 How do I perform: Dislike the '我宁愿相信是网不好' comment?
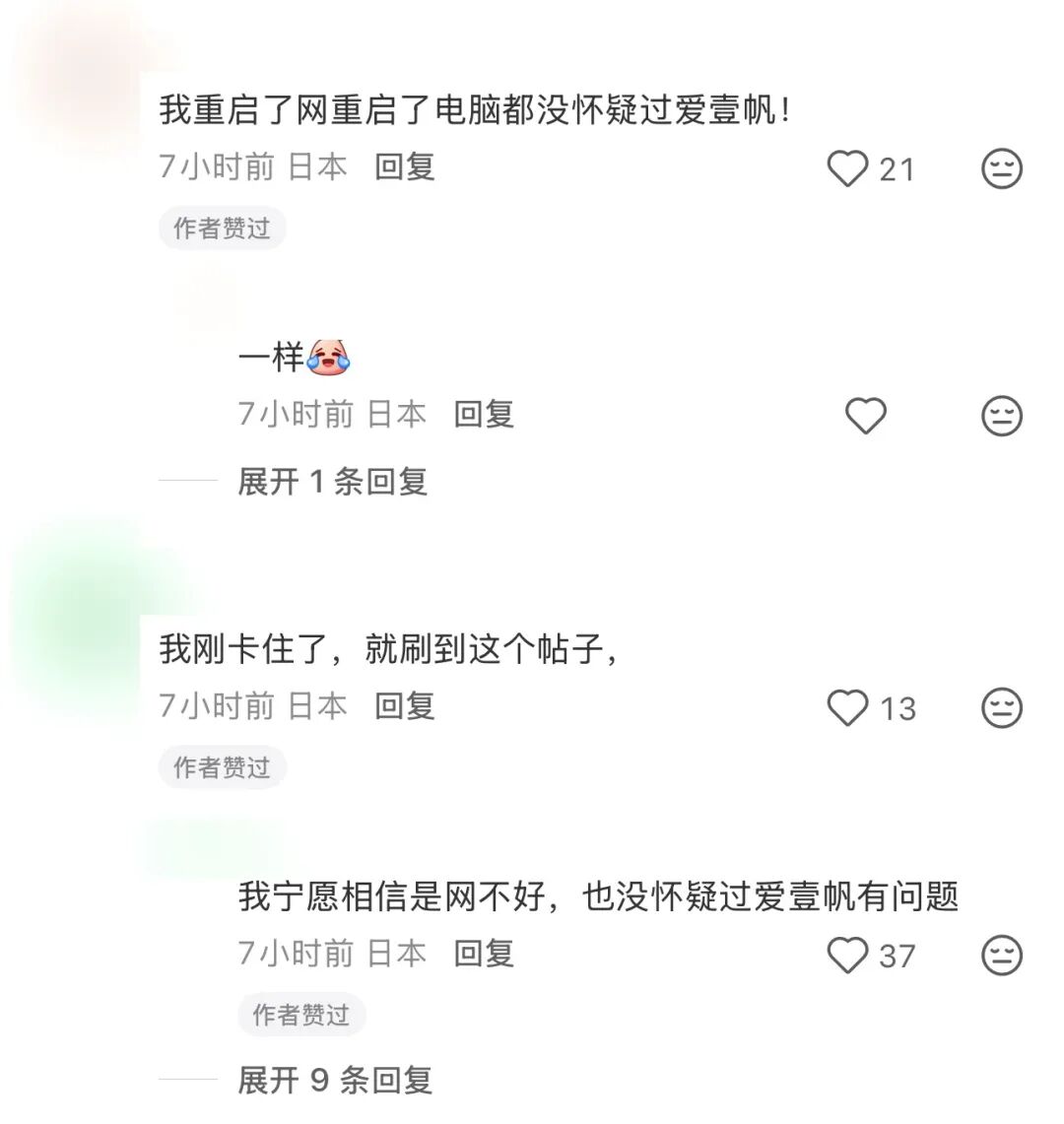point(1002,955)
